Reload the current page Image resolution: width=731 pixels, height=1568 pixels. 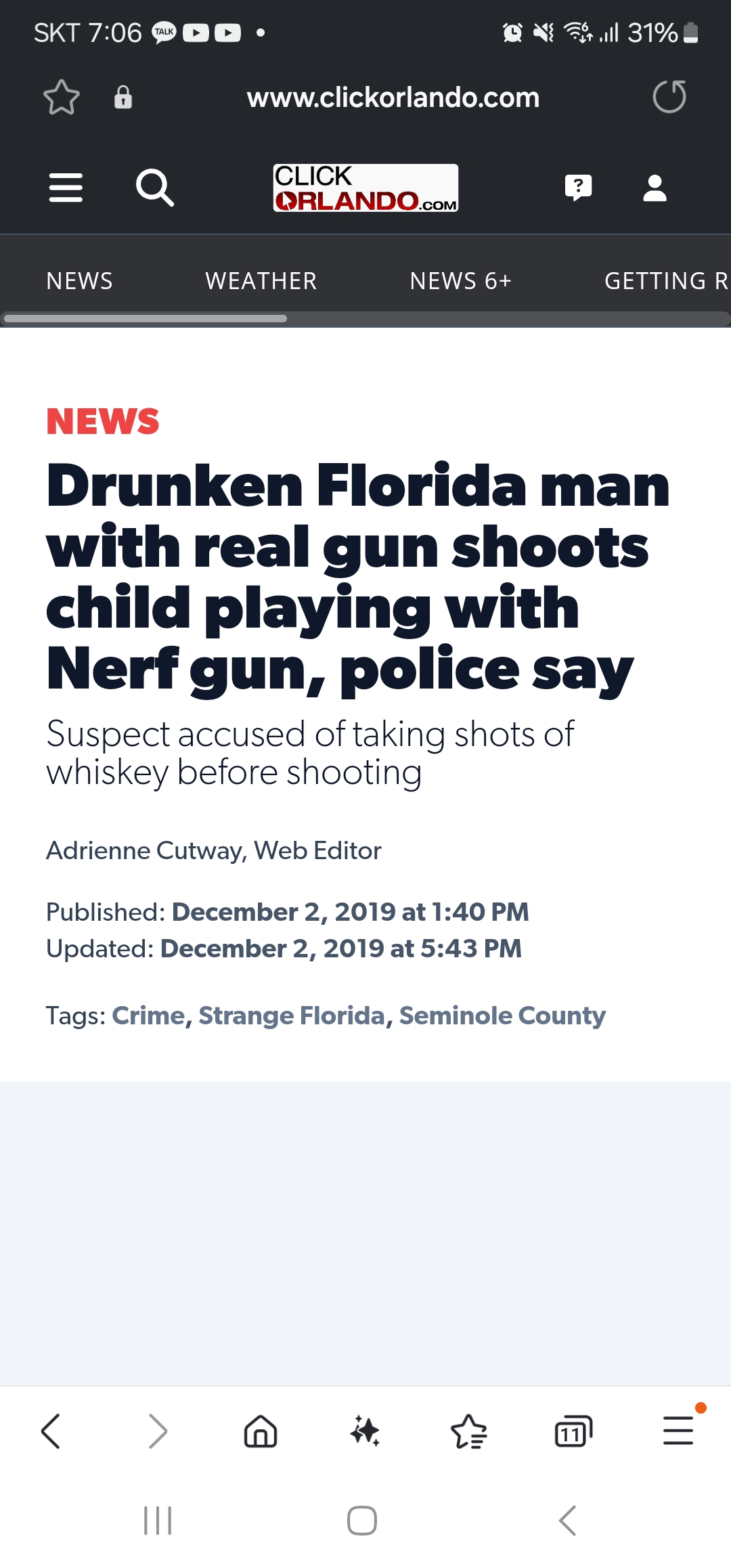coord(669,97)
